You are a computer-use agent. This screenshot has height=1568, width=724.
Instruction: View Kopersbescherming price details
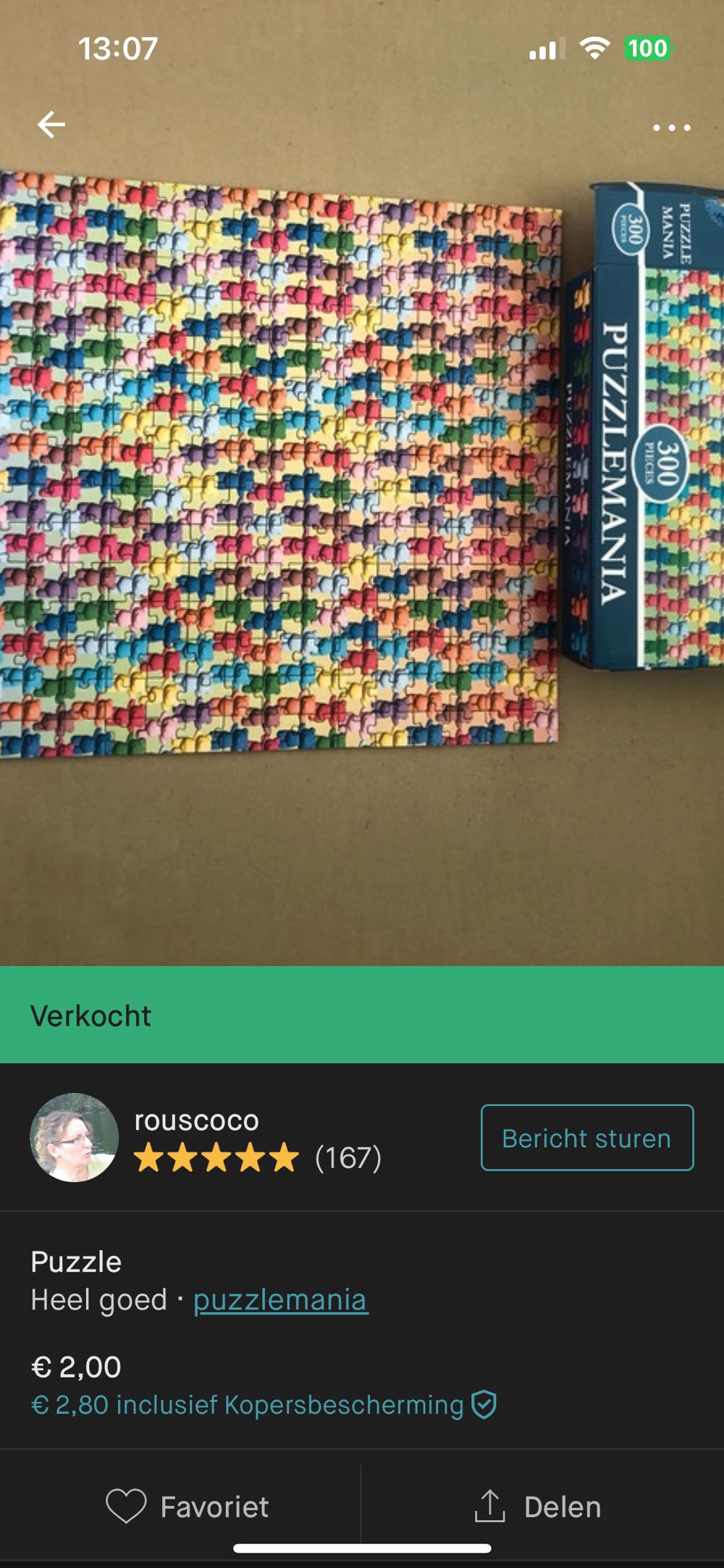tap(264, 1405)
